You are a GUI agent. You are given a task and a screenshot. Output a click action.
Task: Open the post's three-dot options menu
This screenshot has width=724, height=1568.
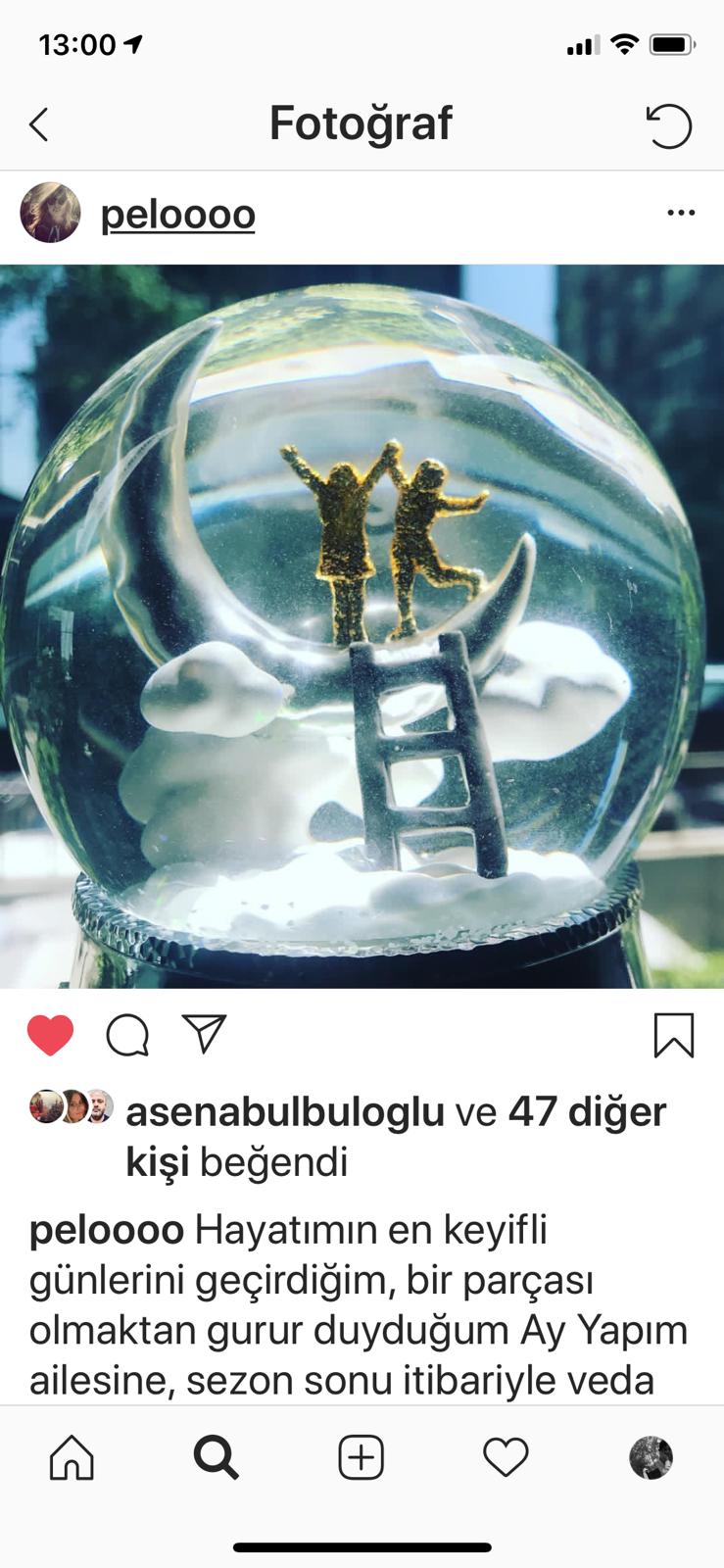681,213
